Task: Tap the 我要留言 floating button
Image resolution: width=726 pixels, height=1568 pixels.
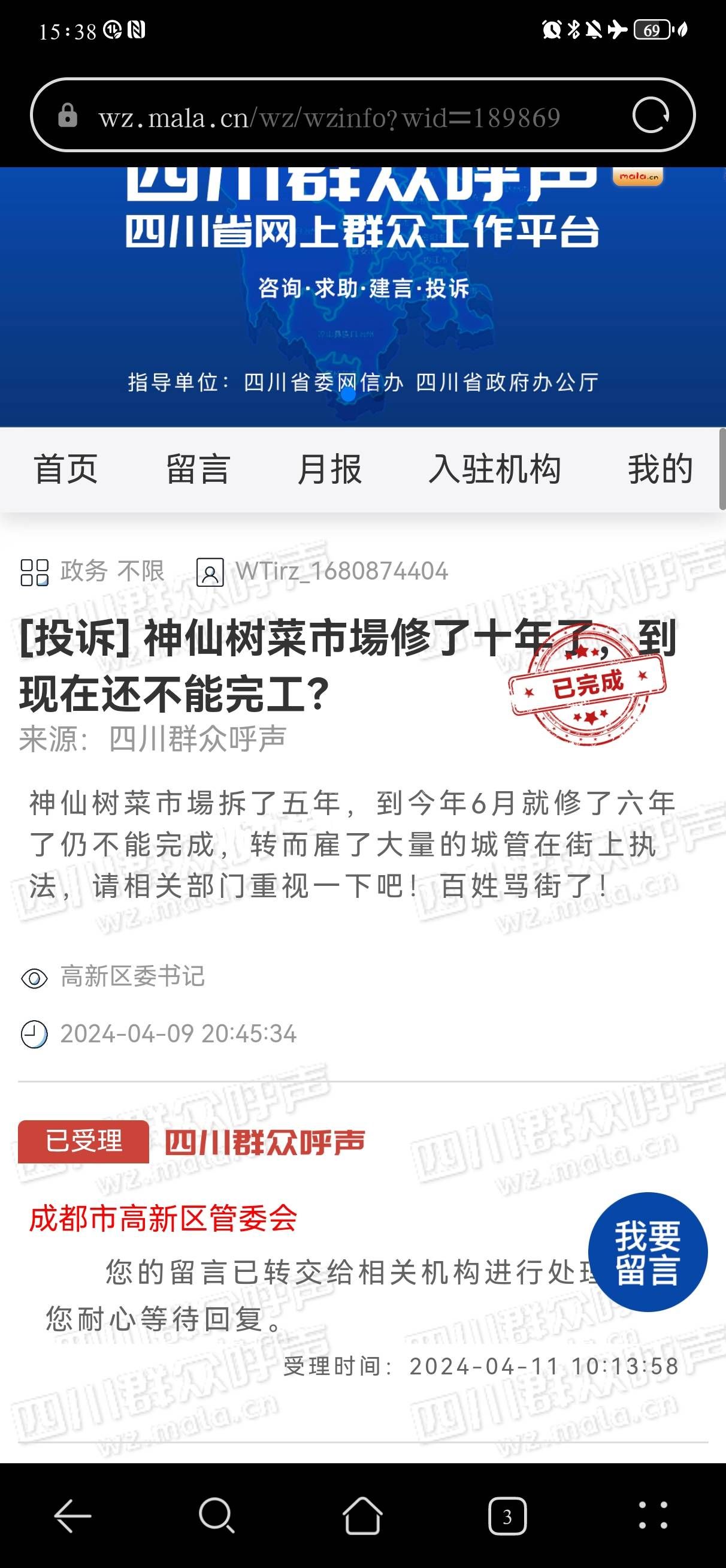Action: [x=647, y=1252]
